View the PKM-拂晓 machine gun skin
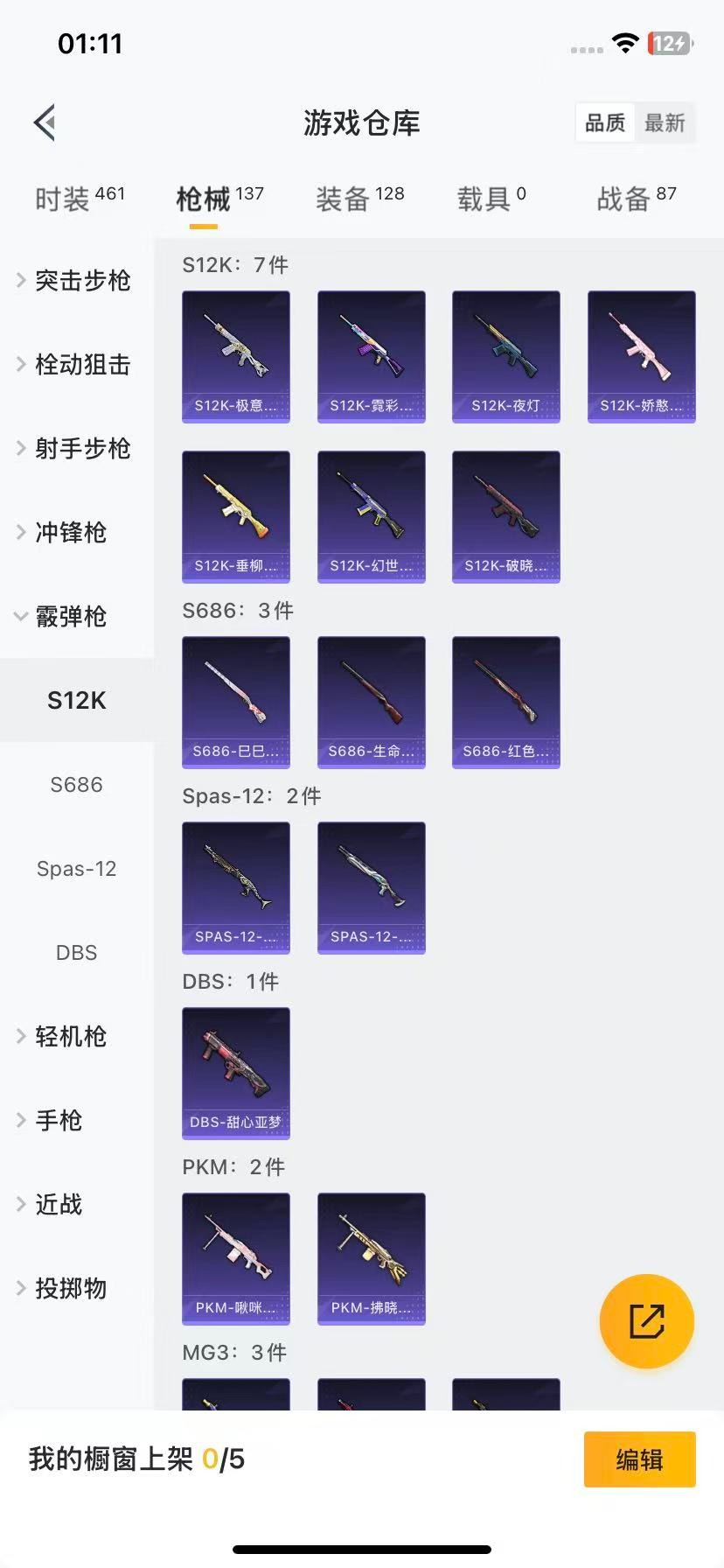 (x=371, y=1258)
